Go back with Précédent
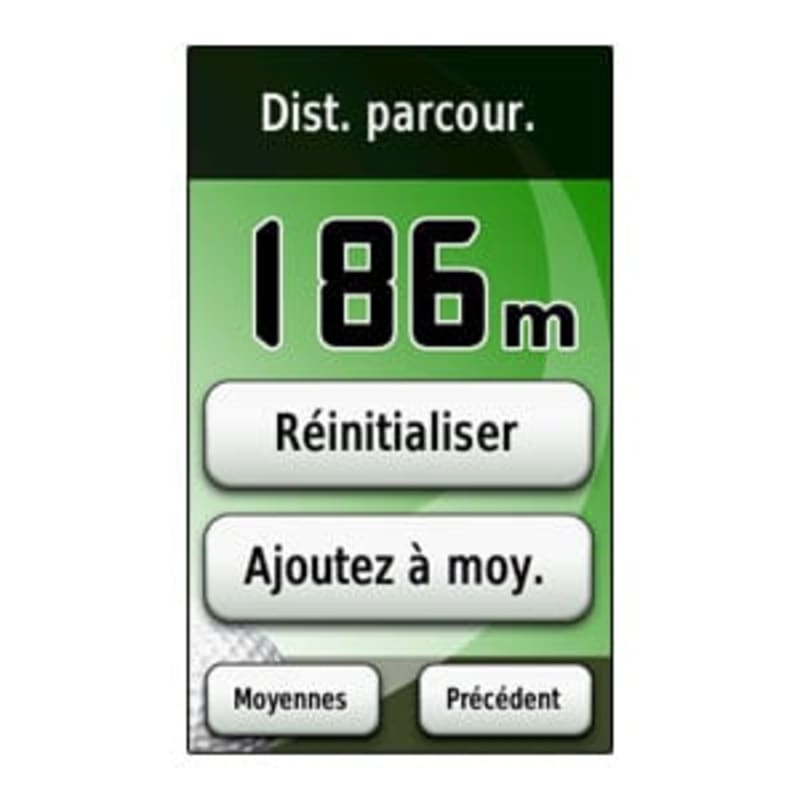Viewport: 800px width, 800px height. pyautogui.click(x=504, y=699)
